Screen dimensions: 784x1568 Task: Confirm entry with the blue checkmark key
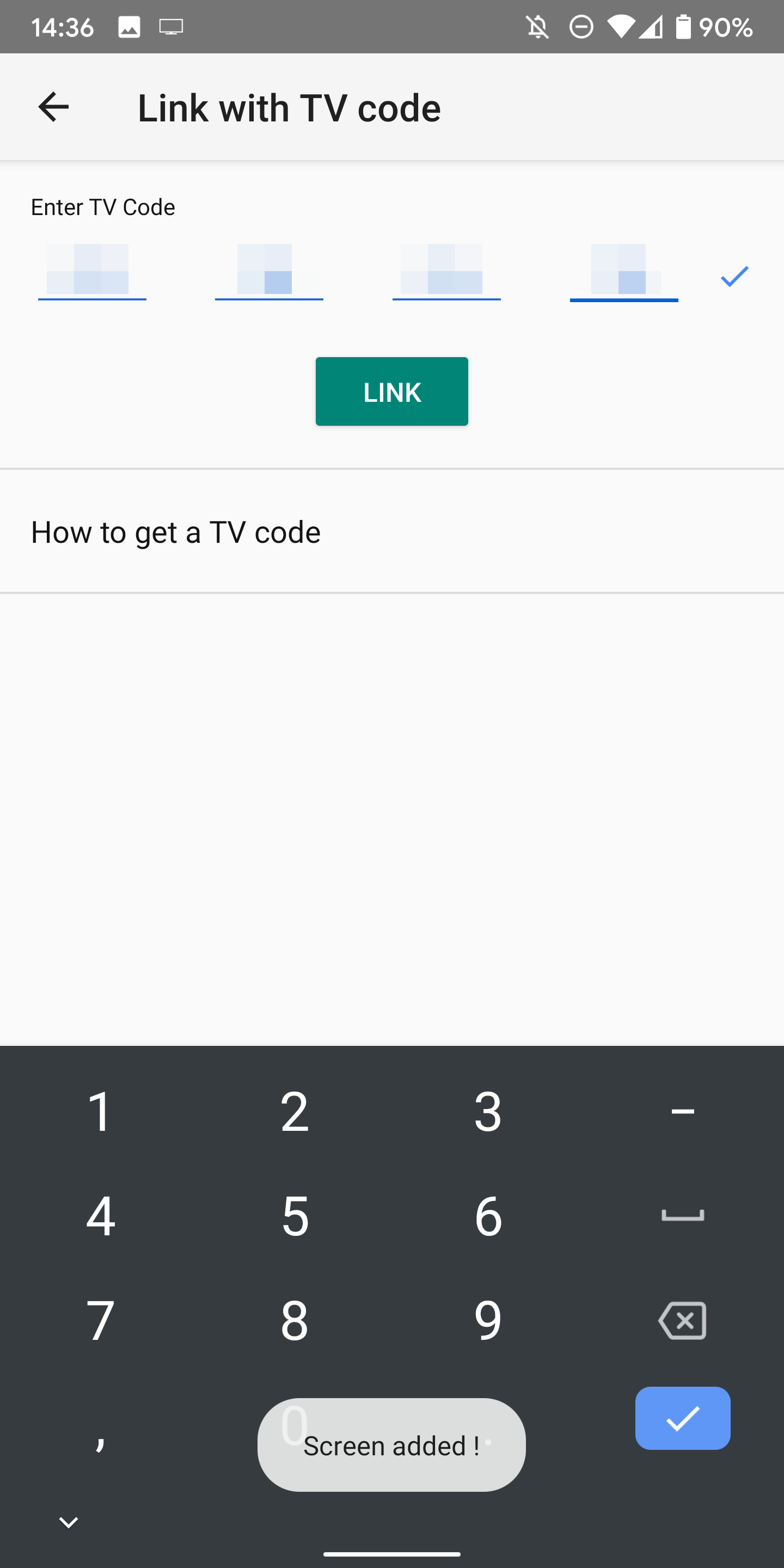point(682,1418)
